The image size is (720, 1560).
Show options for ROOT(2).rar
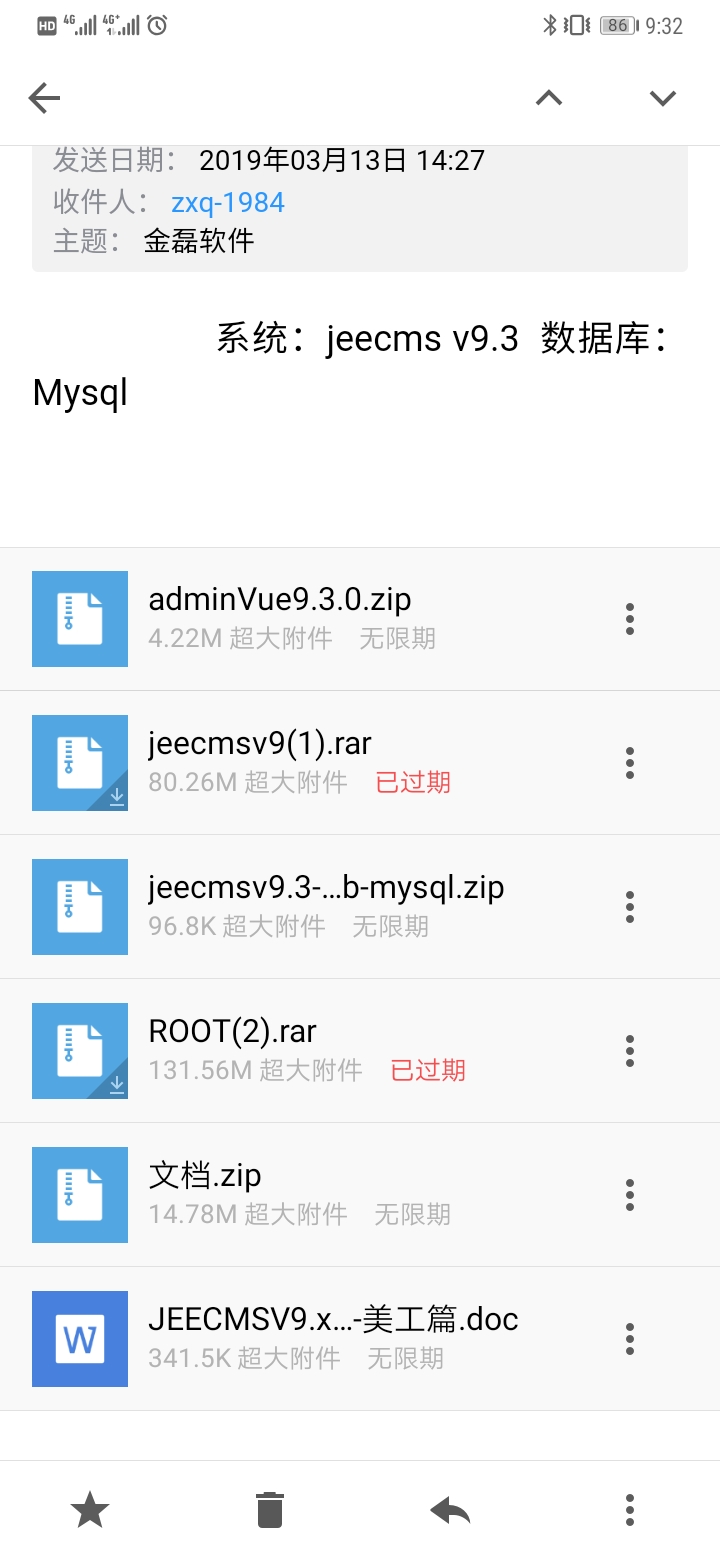point(630,1051)
